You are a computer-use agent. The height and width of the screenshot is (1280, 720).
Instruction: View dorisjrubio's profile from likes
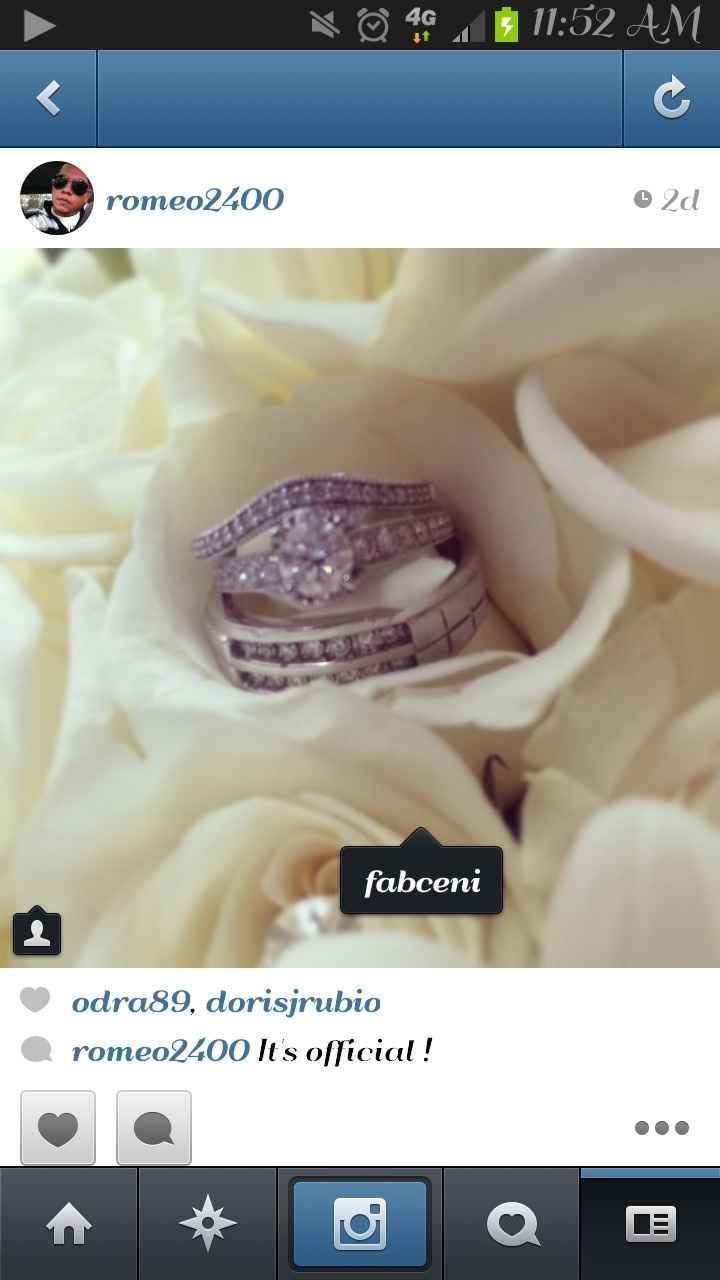coord(293,1002)
